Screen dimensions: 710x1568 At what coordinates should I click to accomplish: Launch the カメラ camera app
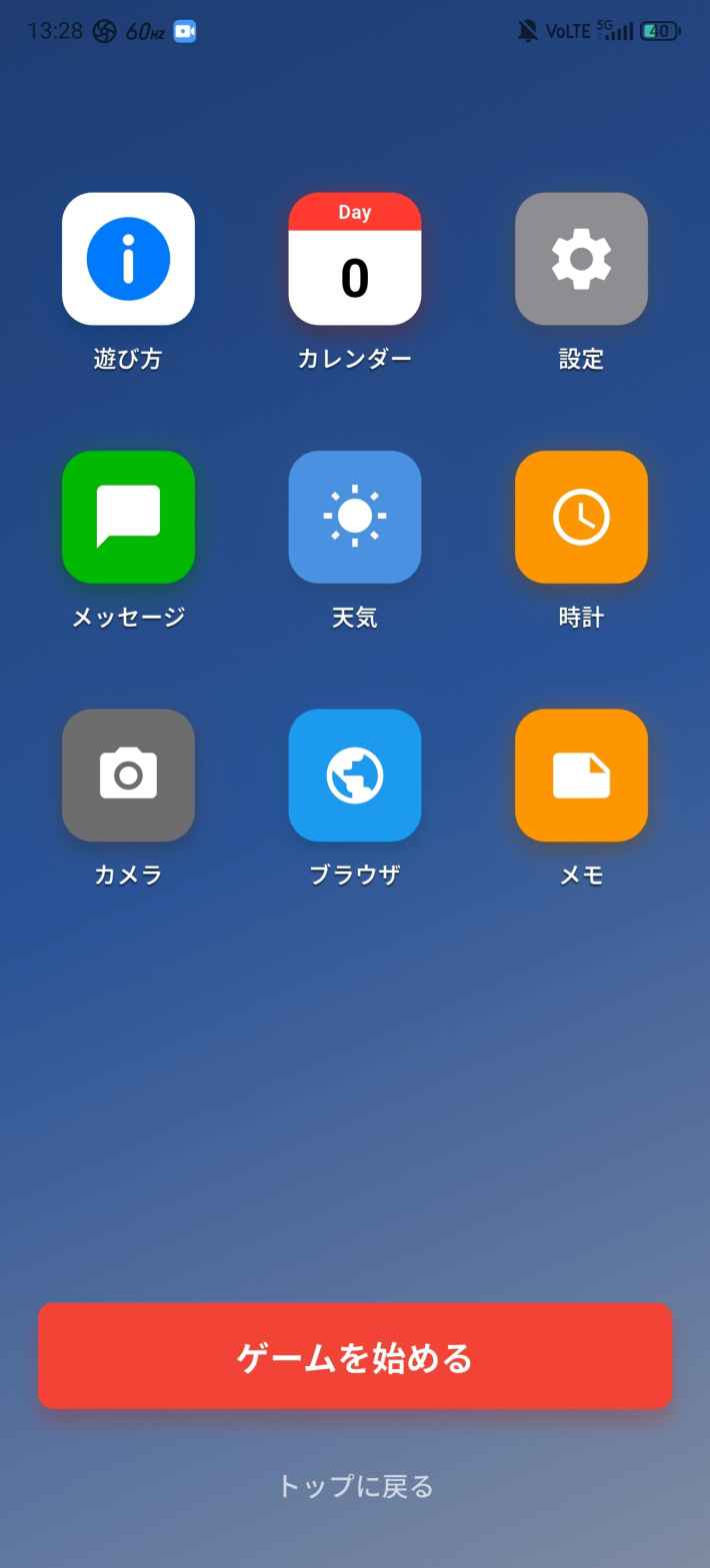[x=128, y=775]
